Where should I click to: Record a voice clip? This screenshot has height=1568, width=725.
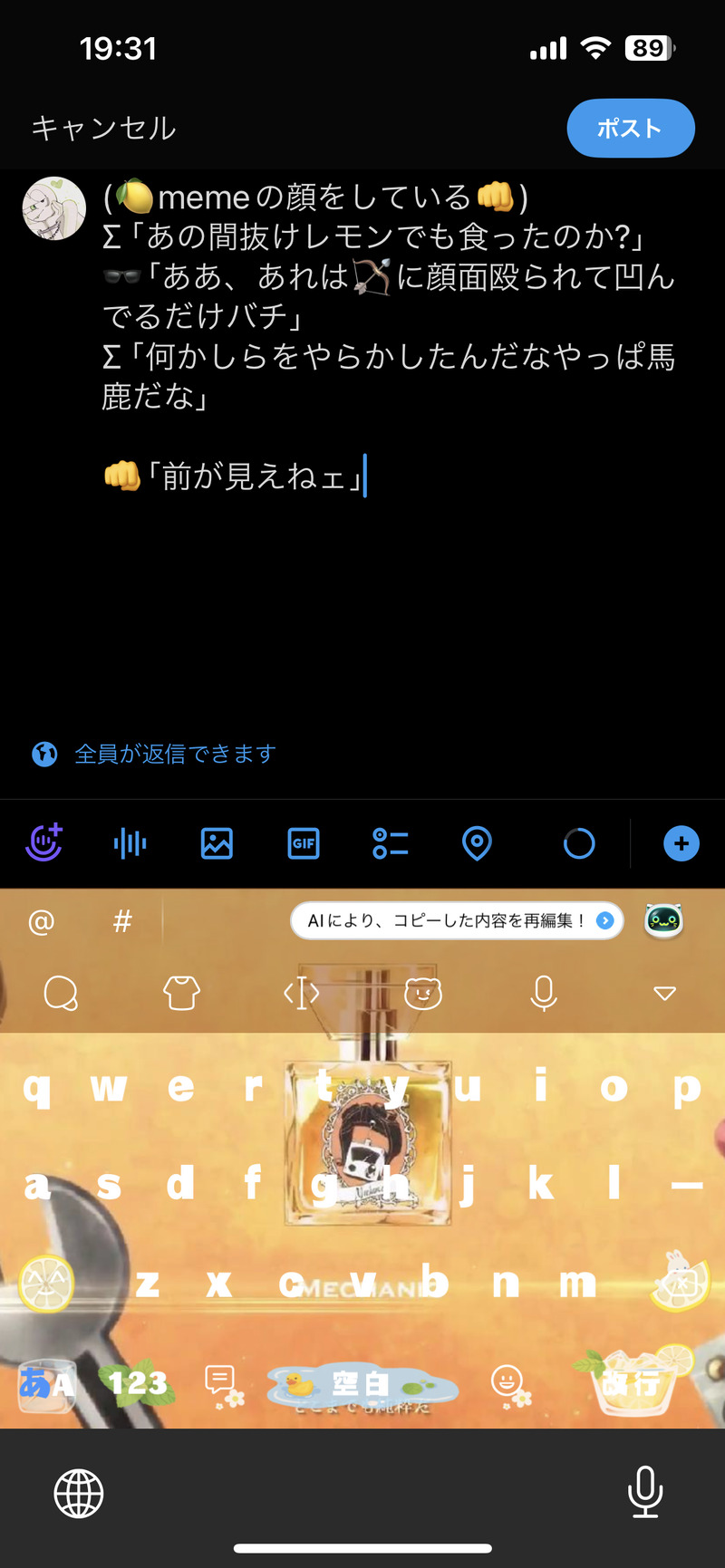click(x=130, y=843)
